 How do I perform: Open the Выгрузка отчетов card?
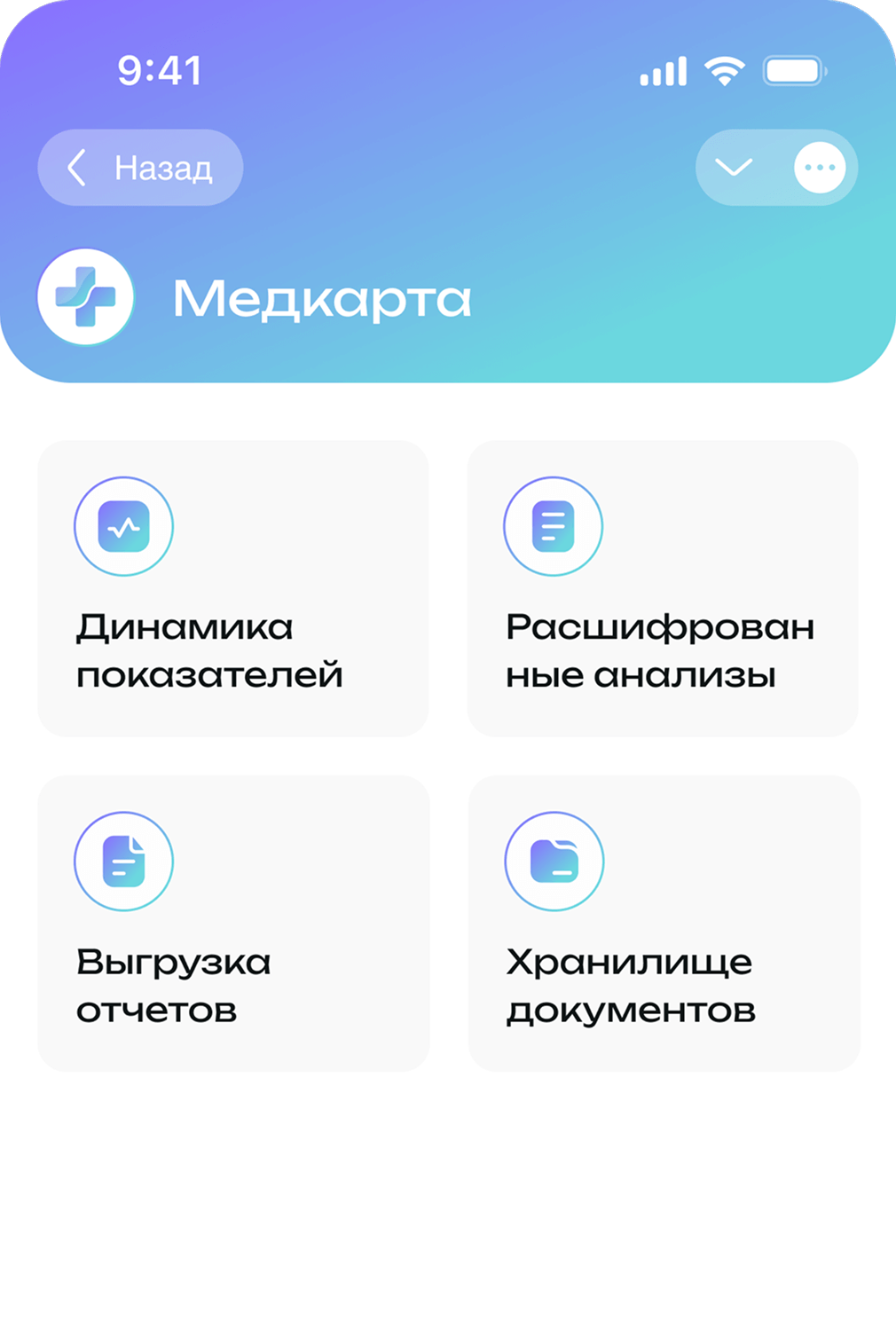point(232,923)
